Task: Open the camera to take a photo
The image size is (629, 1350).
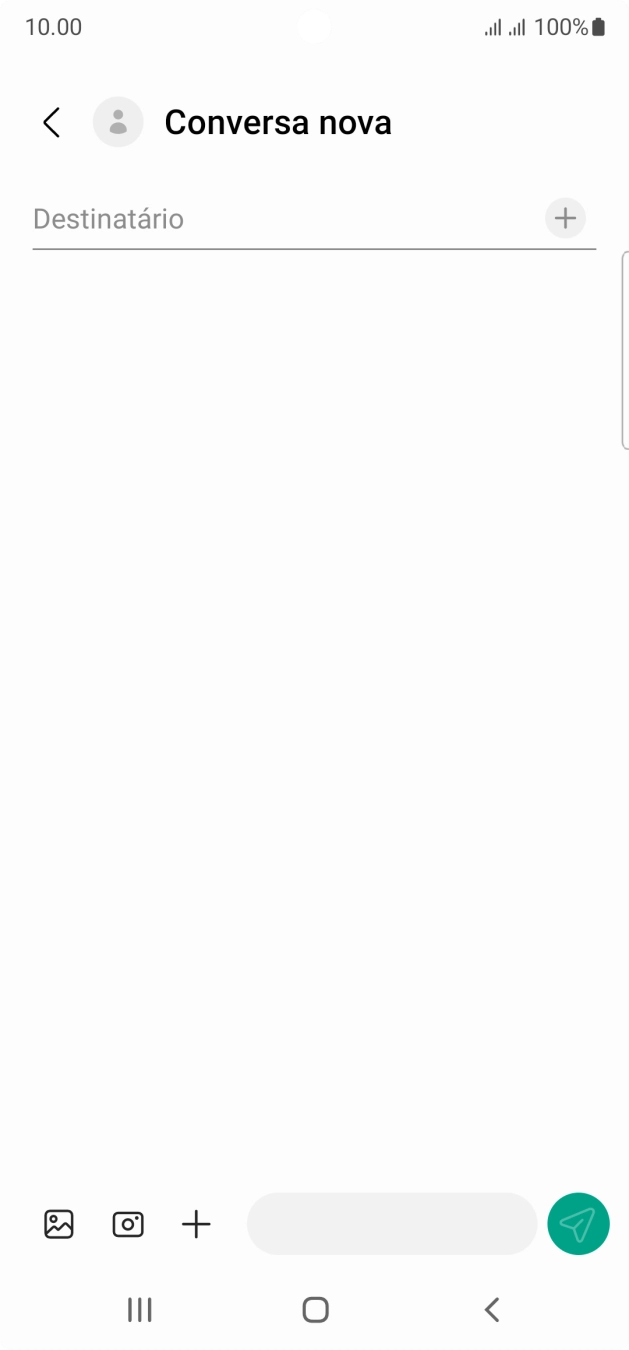Action: click(128, 1224)
